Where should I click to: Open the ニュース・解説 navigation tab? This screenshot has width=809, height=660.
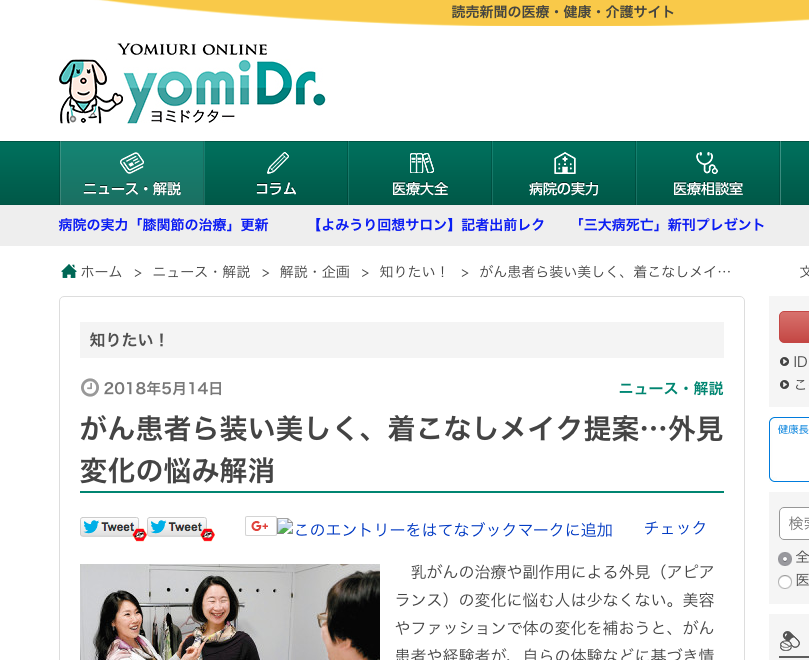(132, 174)
